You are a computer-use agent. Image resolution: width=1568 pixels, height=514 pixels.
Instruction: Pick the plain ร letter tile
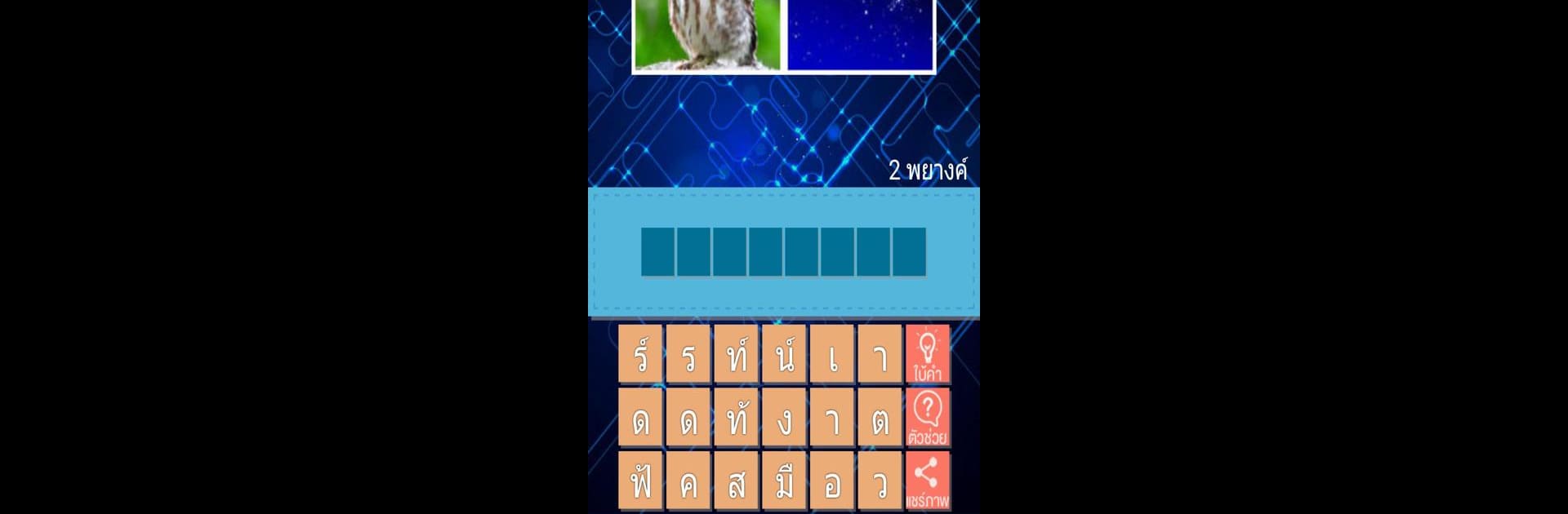coord(688,354)
